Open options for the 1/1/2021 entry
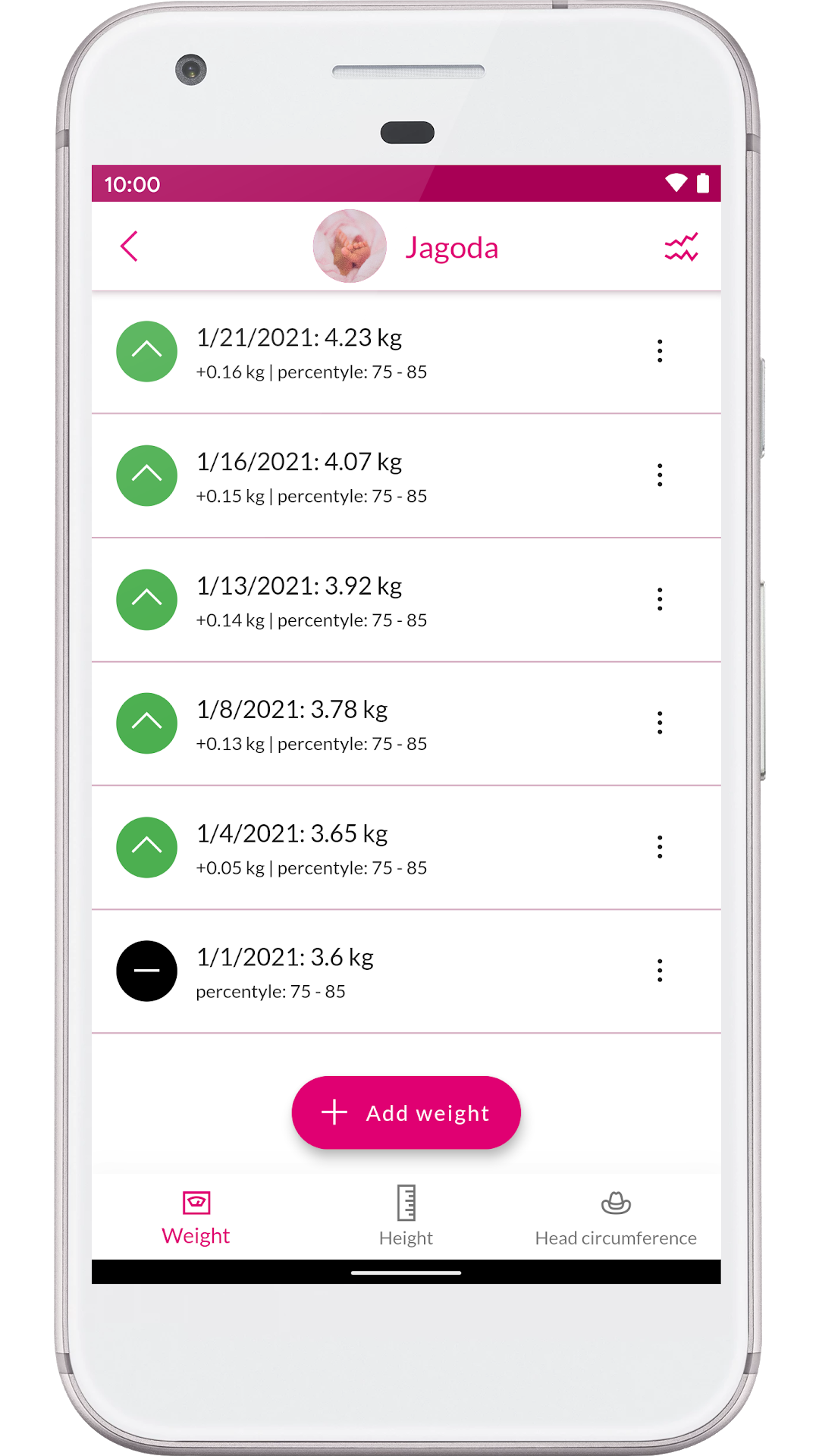Viewport: 819px width, 1456px height. (660, 971)
